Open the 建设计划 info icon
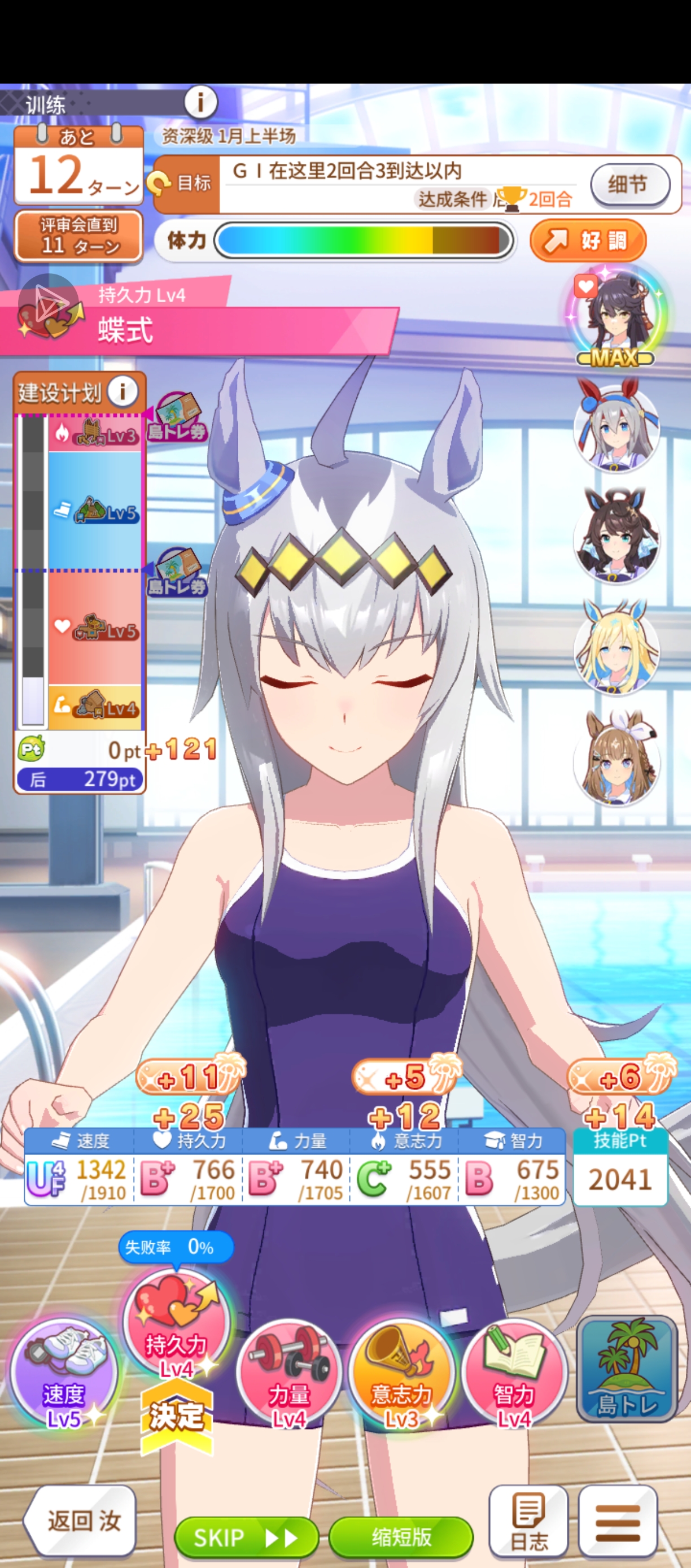691x1568 pixels. point(123,391)
